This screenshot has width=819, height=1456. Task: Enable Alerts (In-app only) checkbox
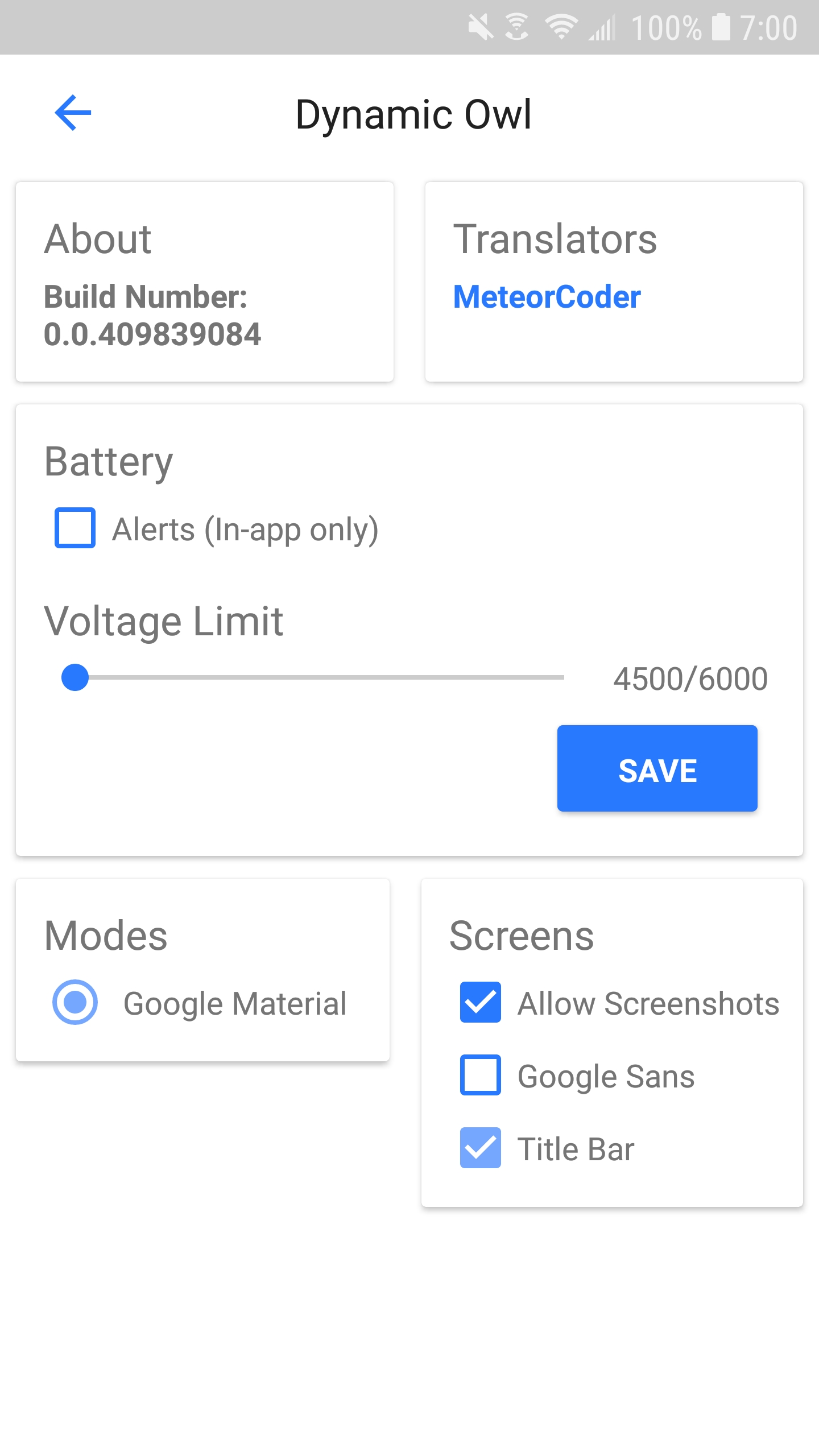coord(75,528)
